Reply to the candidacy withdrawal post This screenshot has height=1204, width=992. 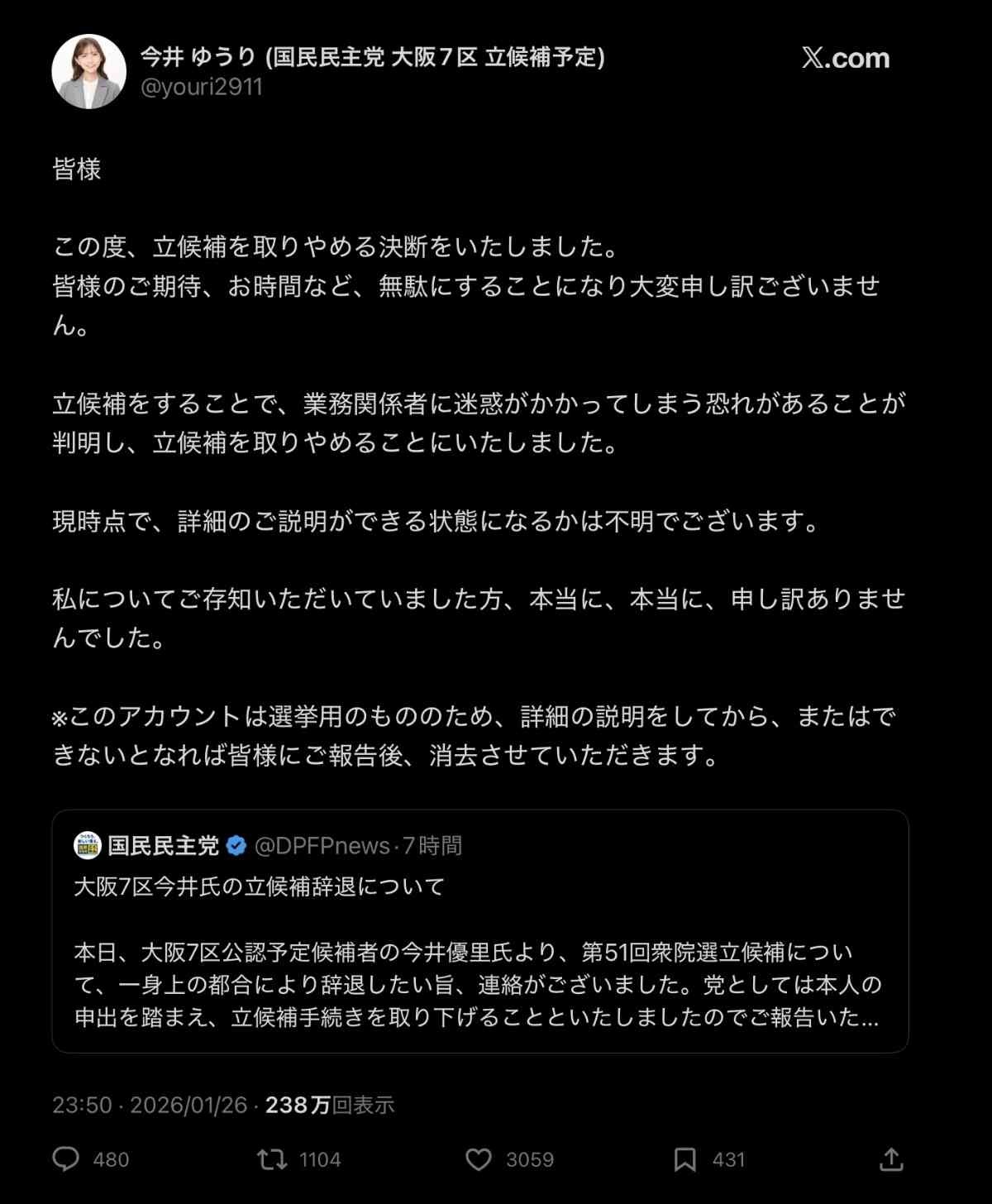tap(66, 1159)
